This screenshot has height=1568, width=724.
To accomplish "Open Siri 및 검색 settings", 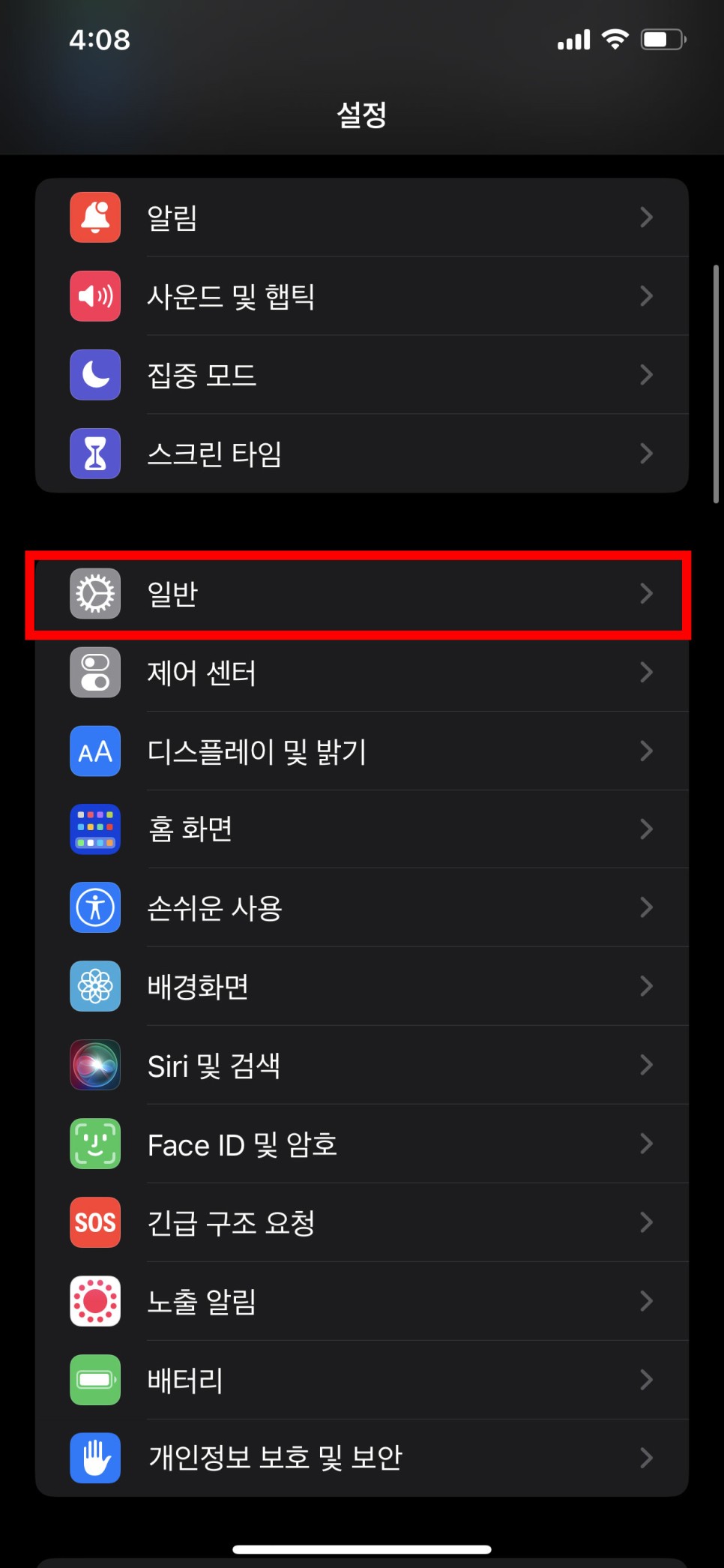I will coord(362,1066).
